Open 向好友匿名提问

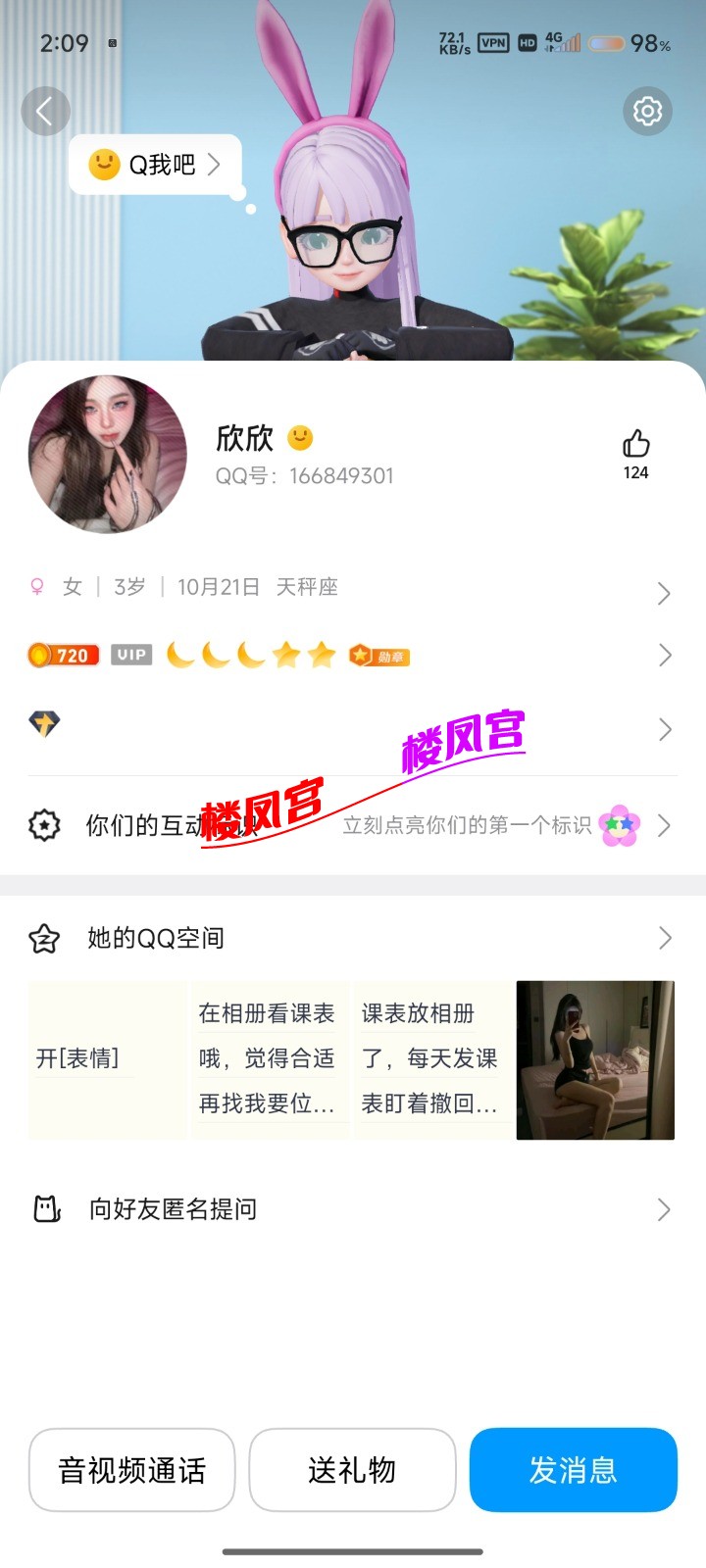click(353, 1209)
